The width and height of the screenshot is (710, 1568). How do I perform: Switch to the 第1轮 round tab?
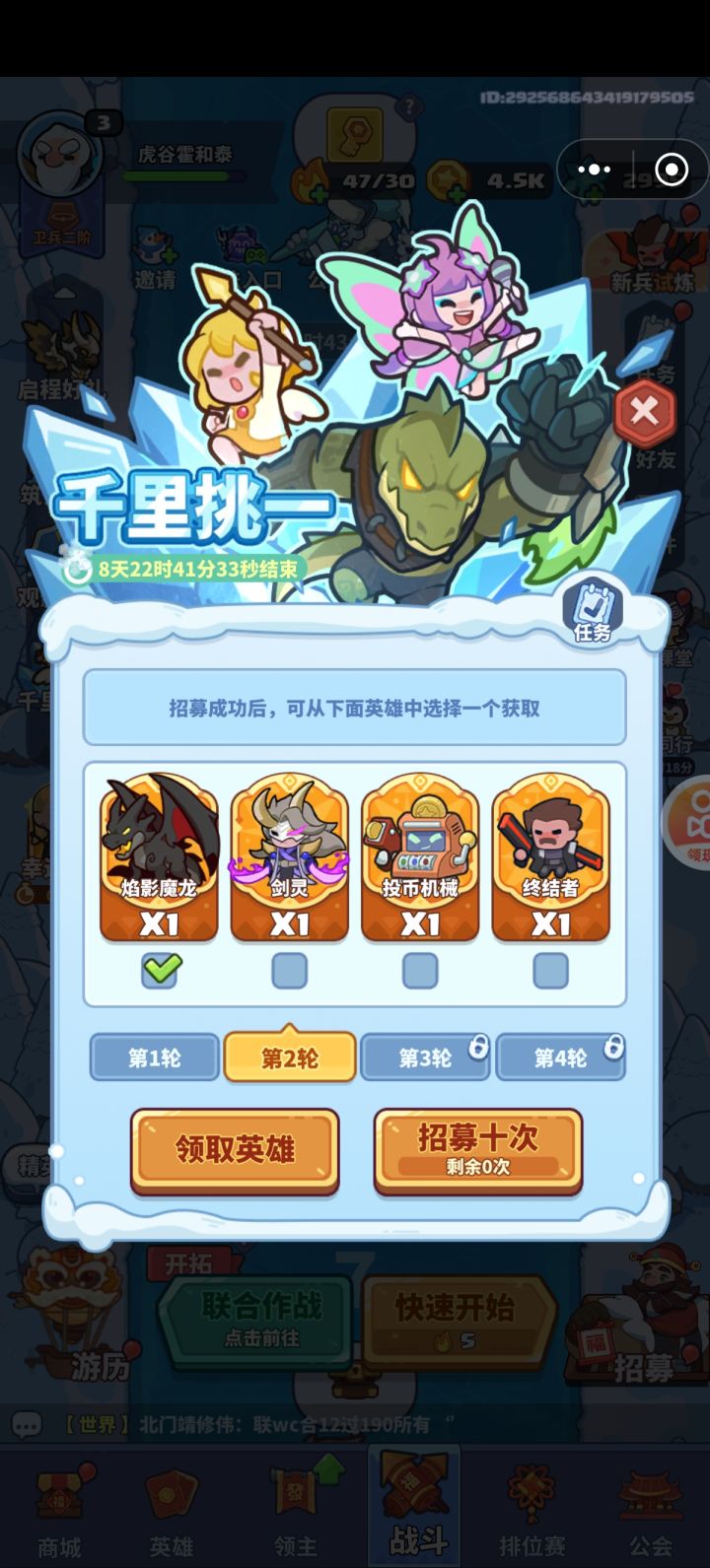point(154,1056)
